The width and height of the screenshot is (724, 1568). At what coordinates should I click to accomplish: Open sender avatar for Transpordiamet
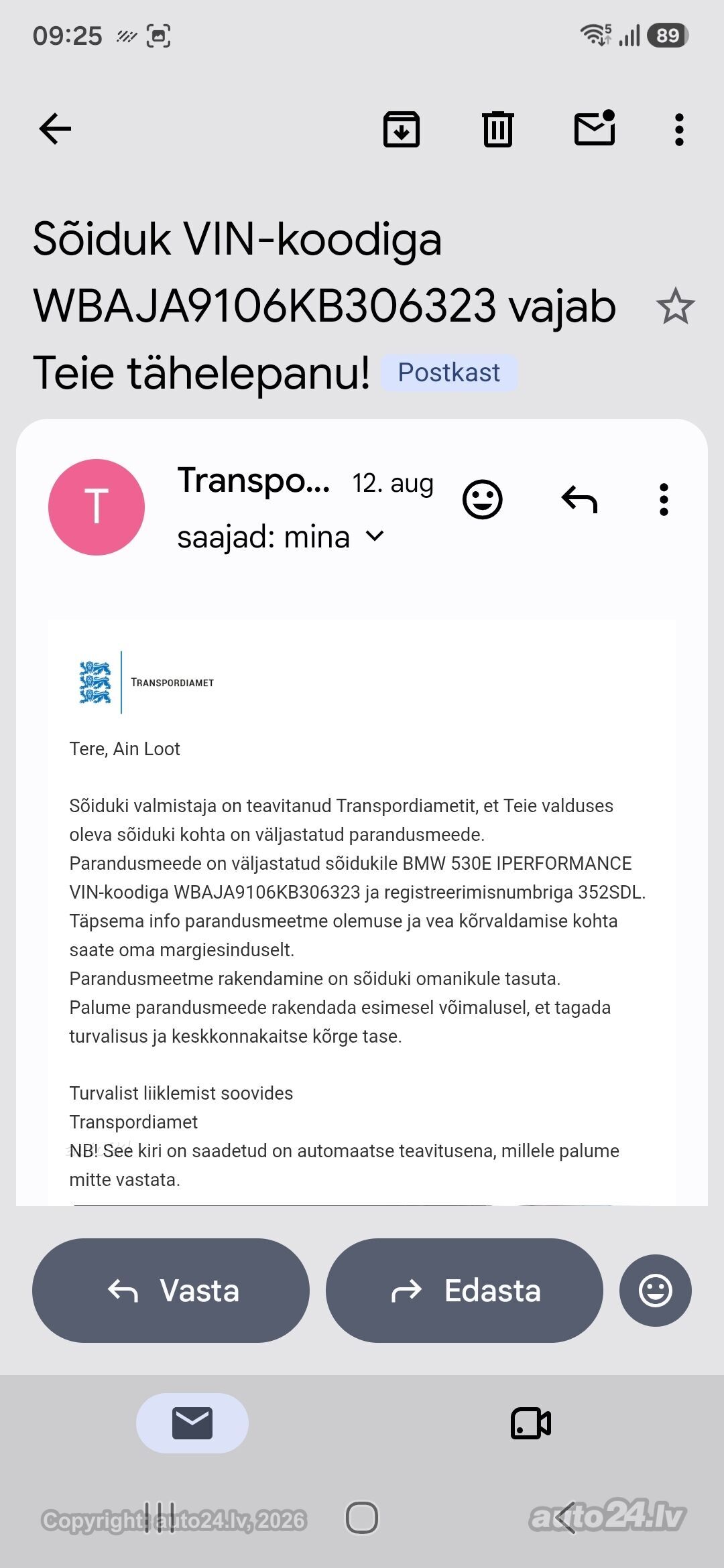click(x=97, y=507)
